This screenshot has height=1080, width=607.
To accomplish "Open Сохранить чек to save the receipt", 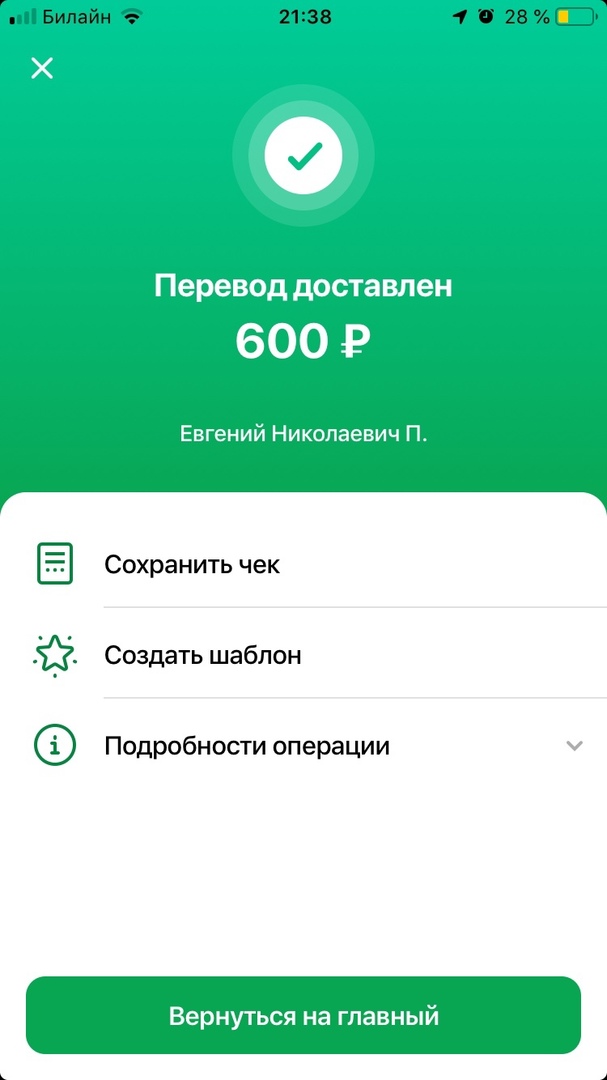I will tap(192, 564).
